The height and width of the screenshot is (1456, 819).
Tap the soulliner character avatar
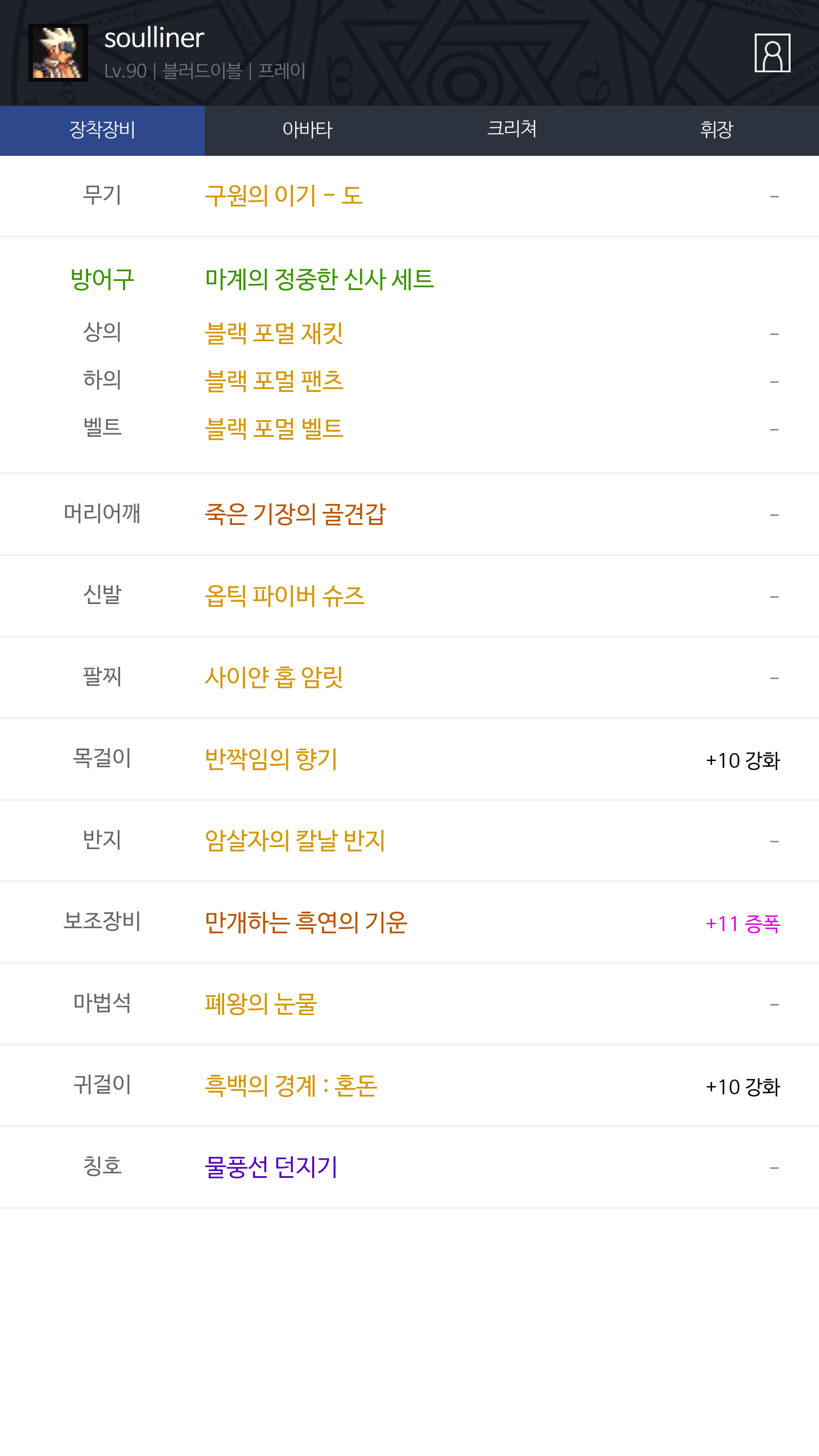click(x=58, y=53)
